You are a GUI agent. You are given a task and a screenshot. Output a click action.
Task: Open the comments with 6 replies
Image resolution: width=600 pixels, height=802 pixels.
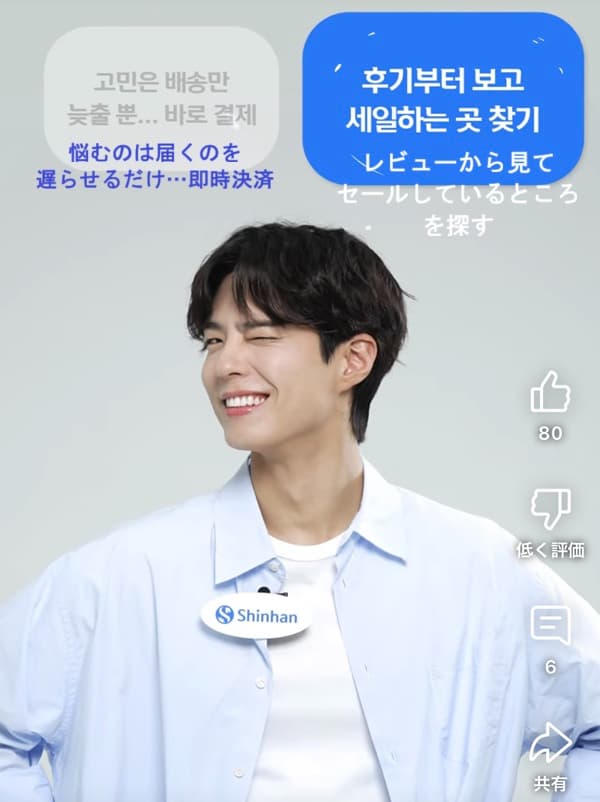tap(550, 626)
